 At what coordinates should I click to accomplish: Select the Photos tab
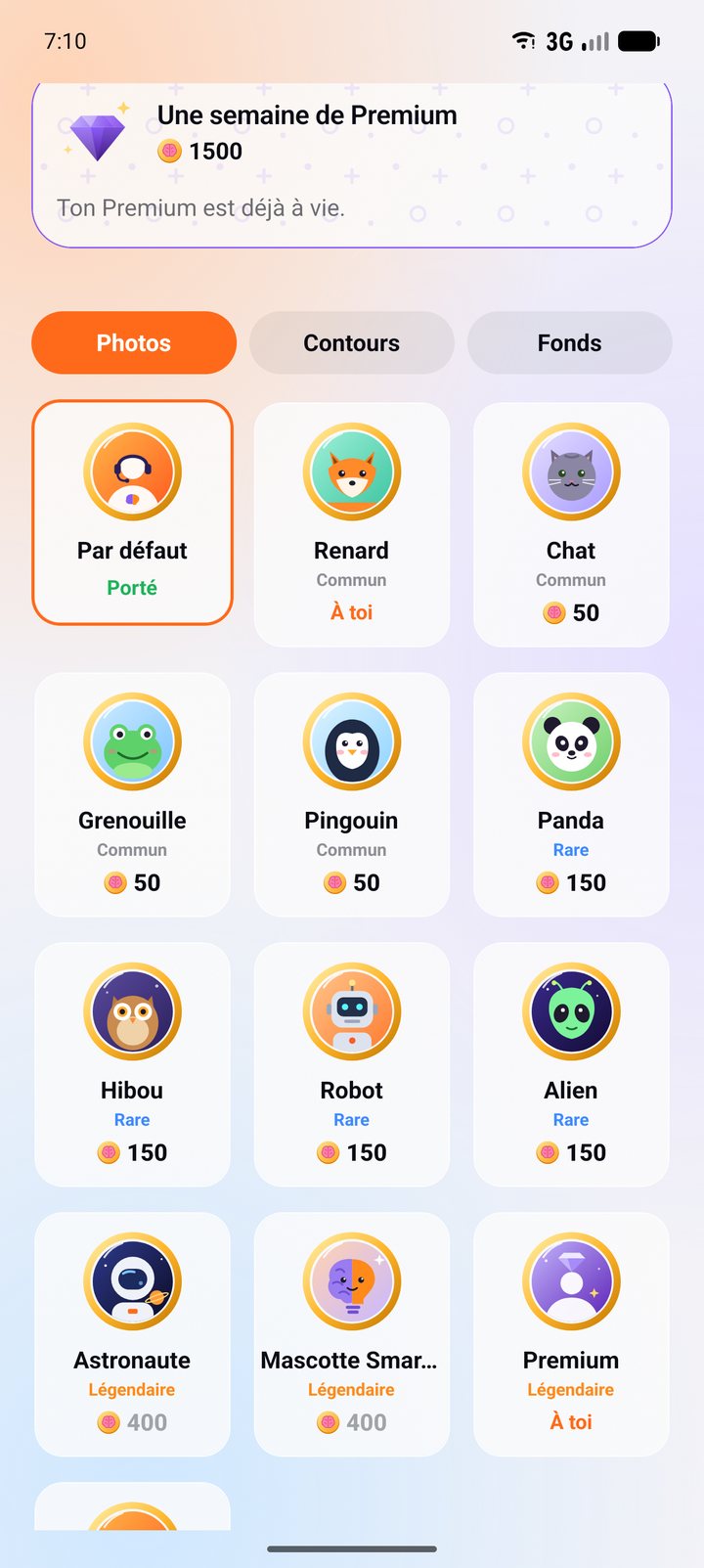point(134,342)
